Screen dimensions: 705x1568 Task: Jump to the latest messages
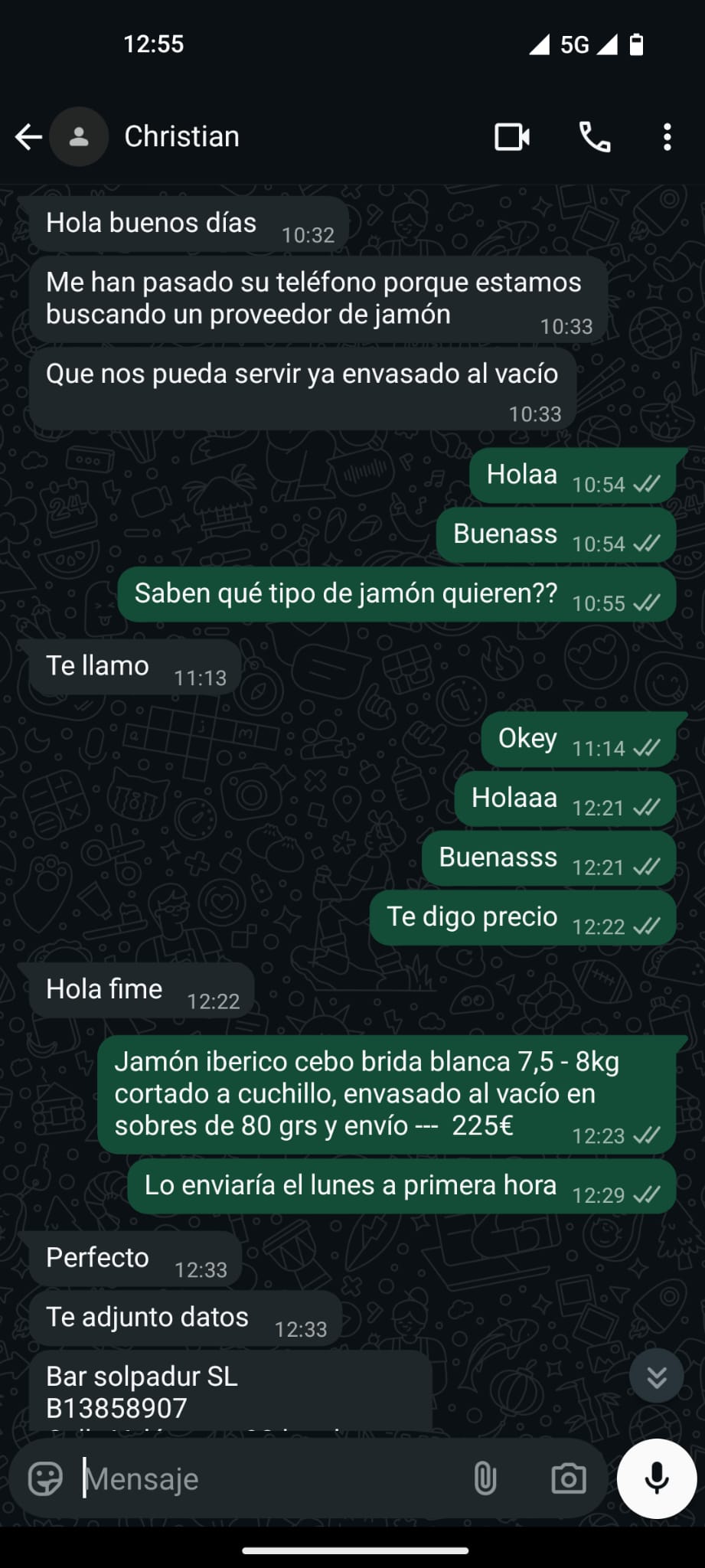click(656, 1376)
